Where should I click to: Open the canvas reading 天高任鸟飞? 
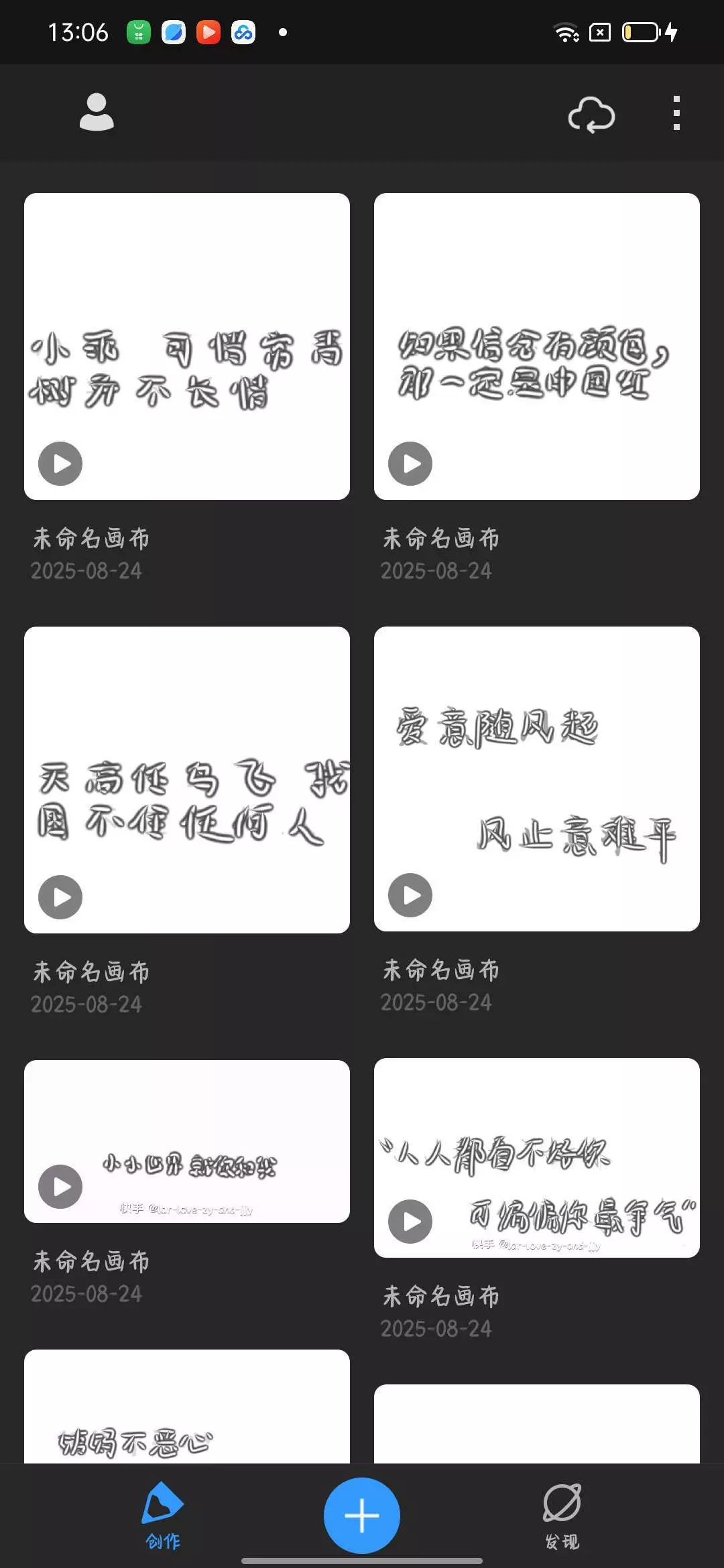point(187,780)
